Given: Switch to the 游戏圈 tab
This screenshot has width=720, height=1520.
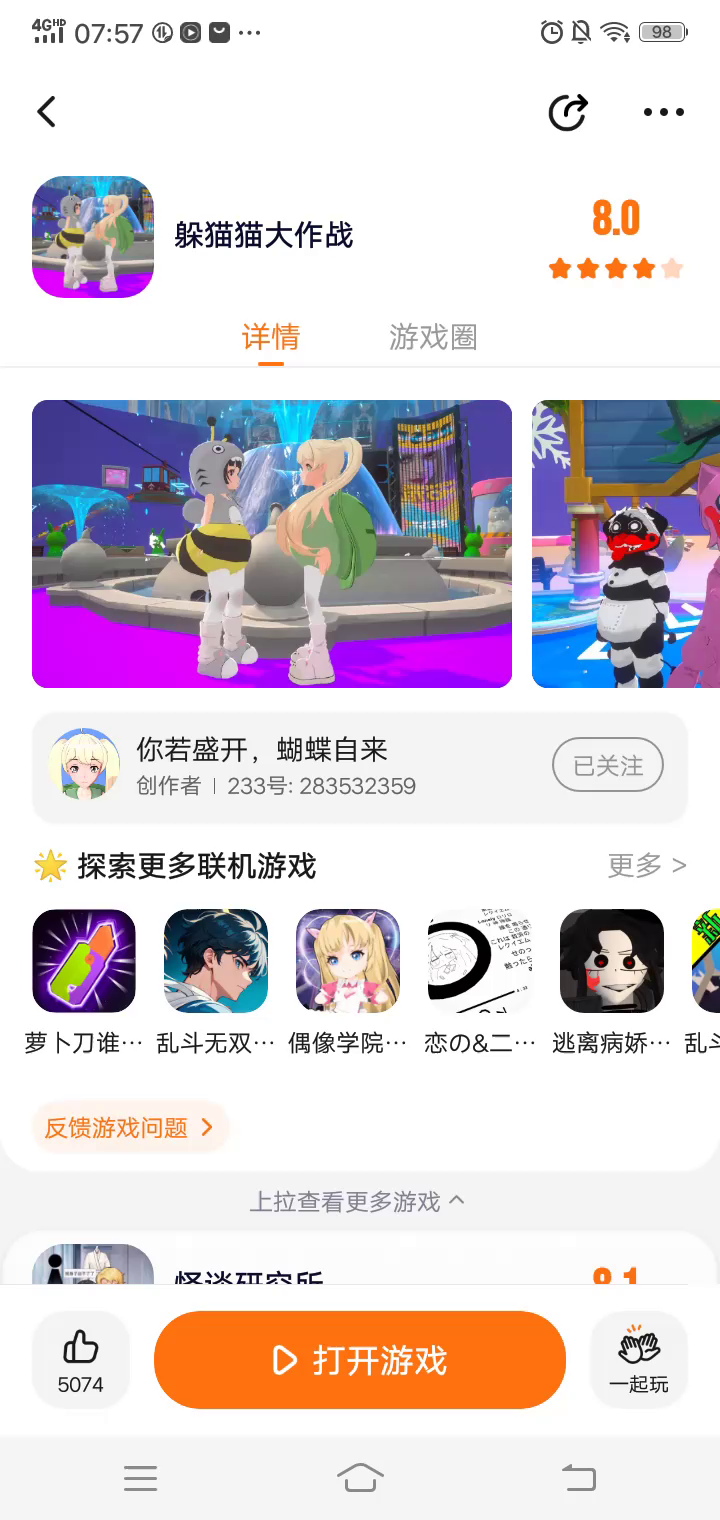Looking at the screenshot, I should point(433,337).
